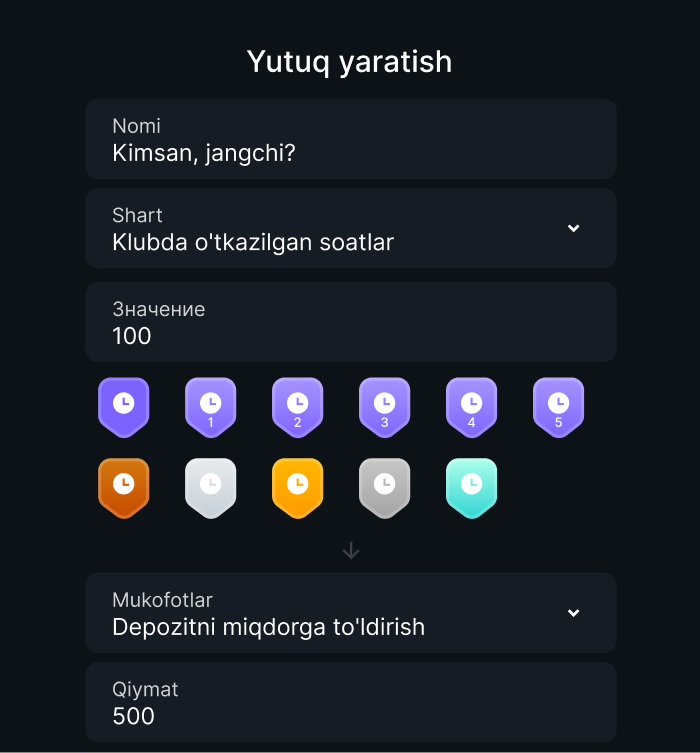Image resolution: width=700 pixels, height=753 pixels.
Task: Select the gray clock badge
Action: coord(384,487)
